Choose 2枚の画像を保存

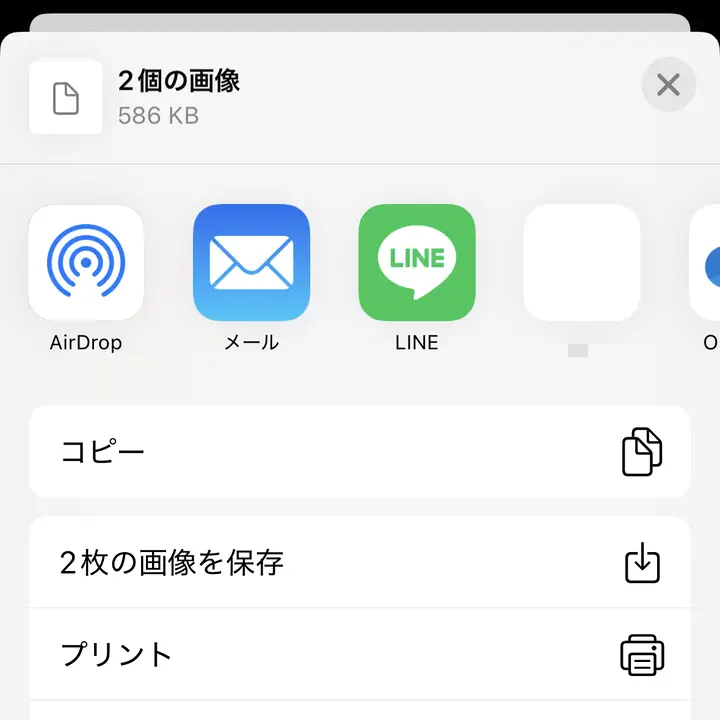360,563
